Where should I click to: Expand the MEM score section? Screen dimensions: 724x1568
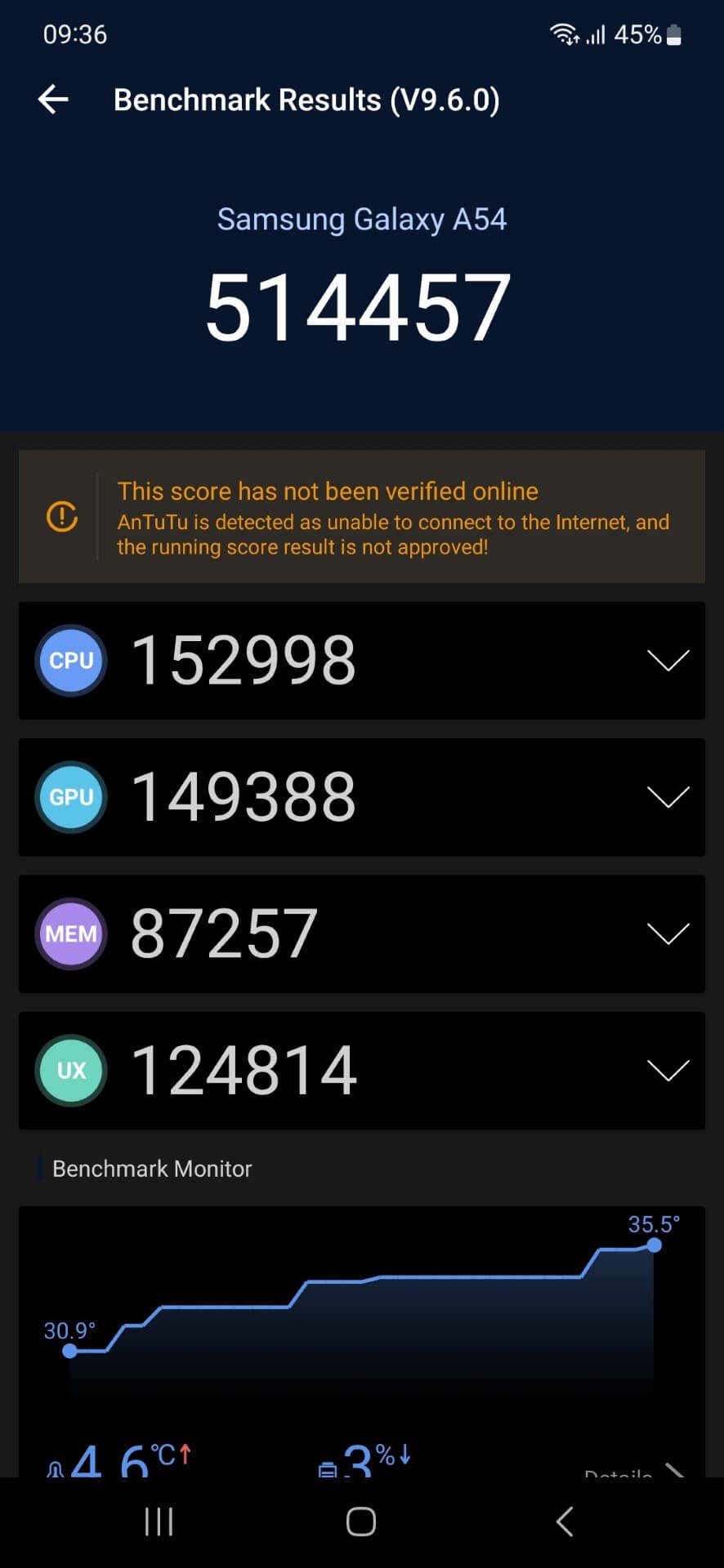pos(668,933)
